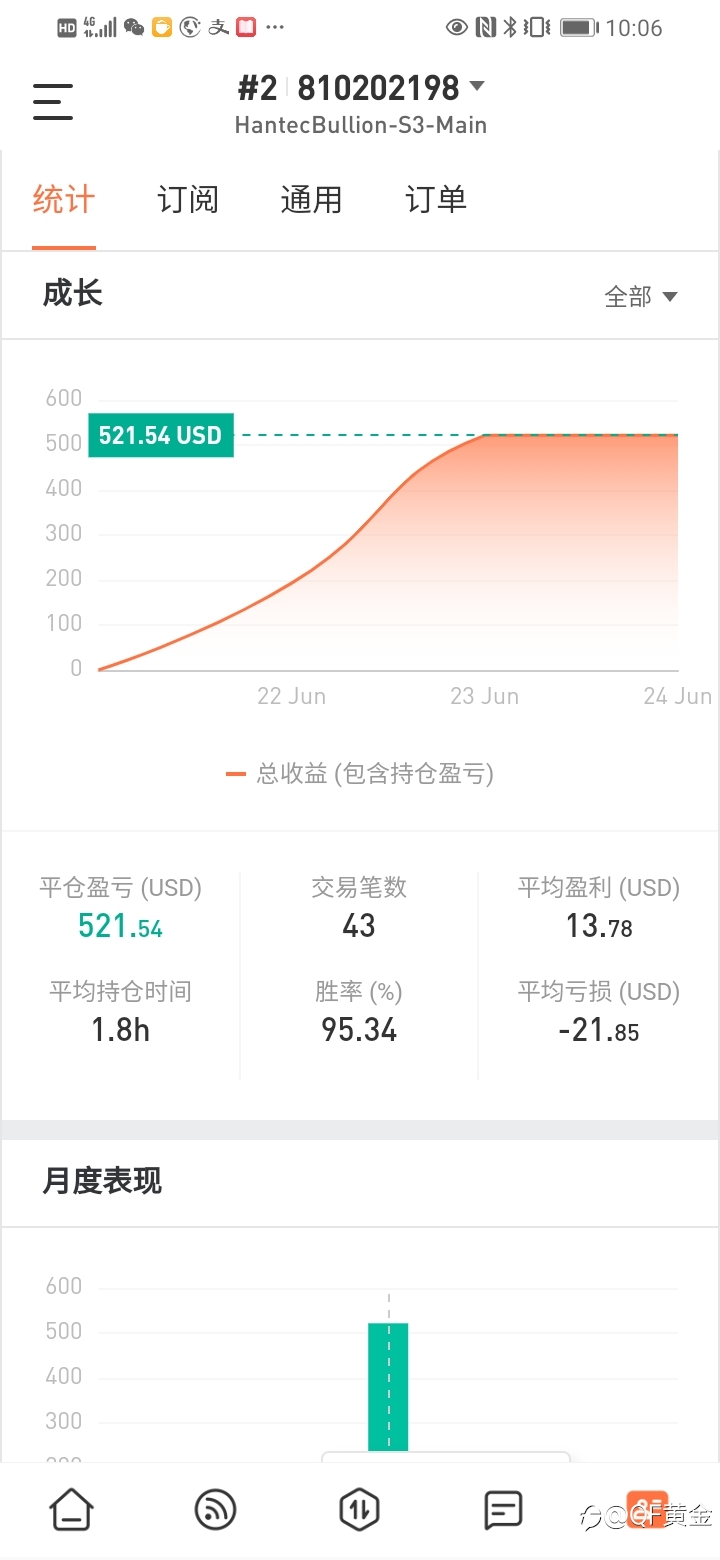This screenshot has width=720, height=1560.
Task: Switch to the 通用 tab
Action: (x=311, y=200)
